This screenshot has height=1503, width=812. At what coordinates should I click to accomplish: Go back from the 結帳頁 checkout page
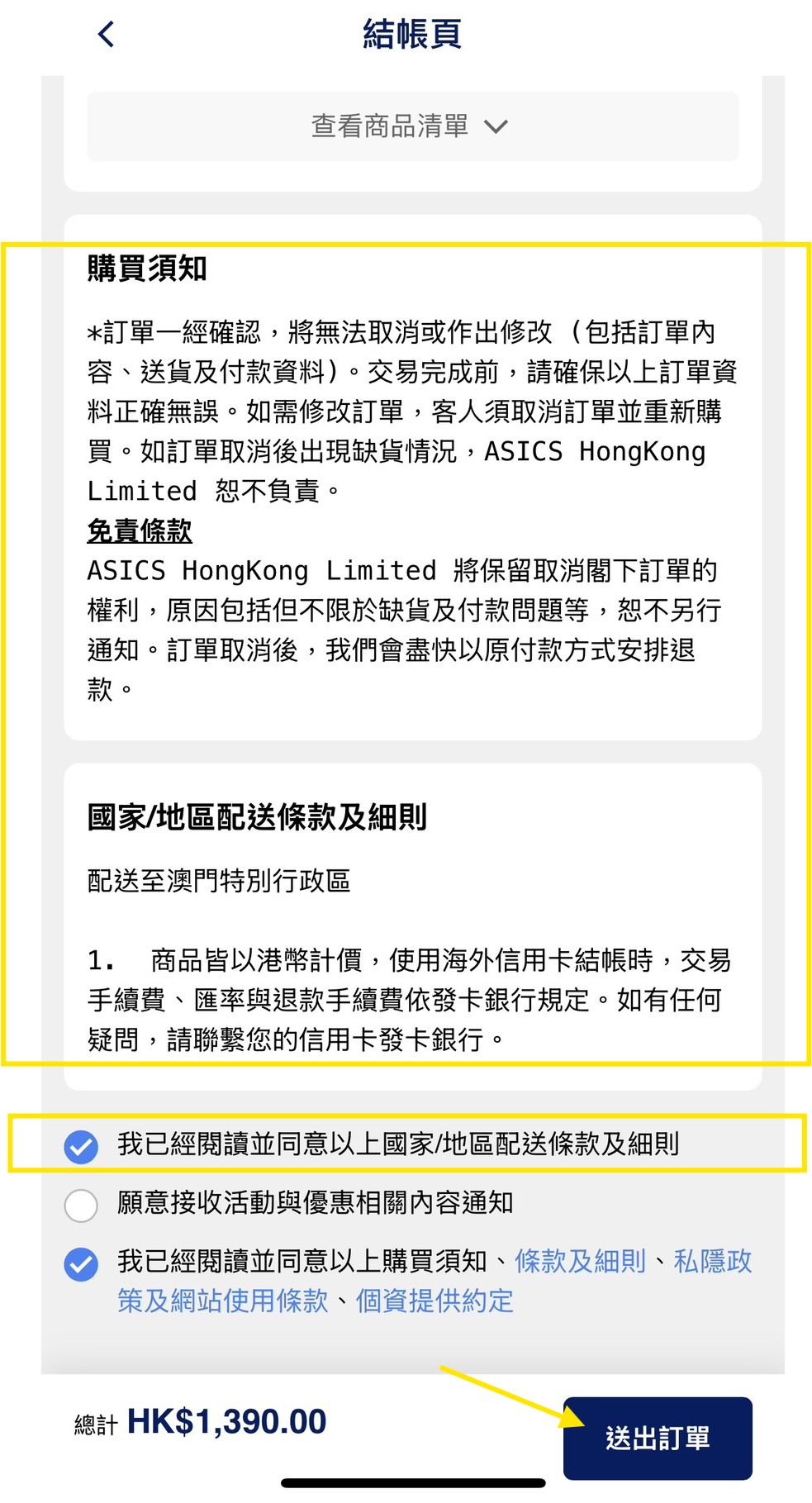point(106,34)
